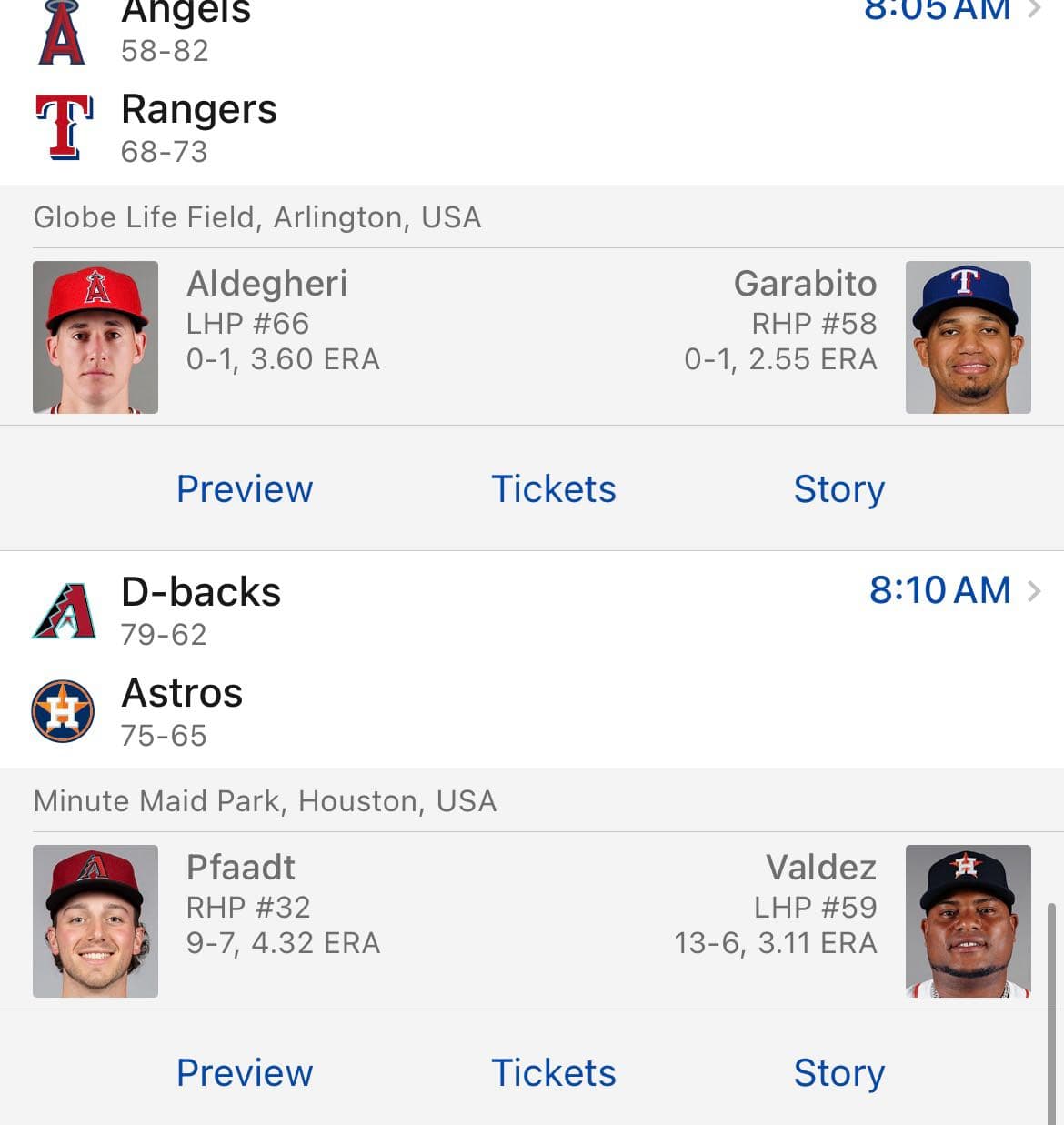This screenshot has width=1064, height=1125.
Task: Select pitcher Pfaadt's headshot photo
Action: (x=95, y=920)
